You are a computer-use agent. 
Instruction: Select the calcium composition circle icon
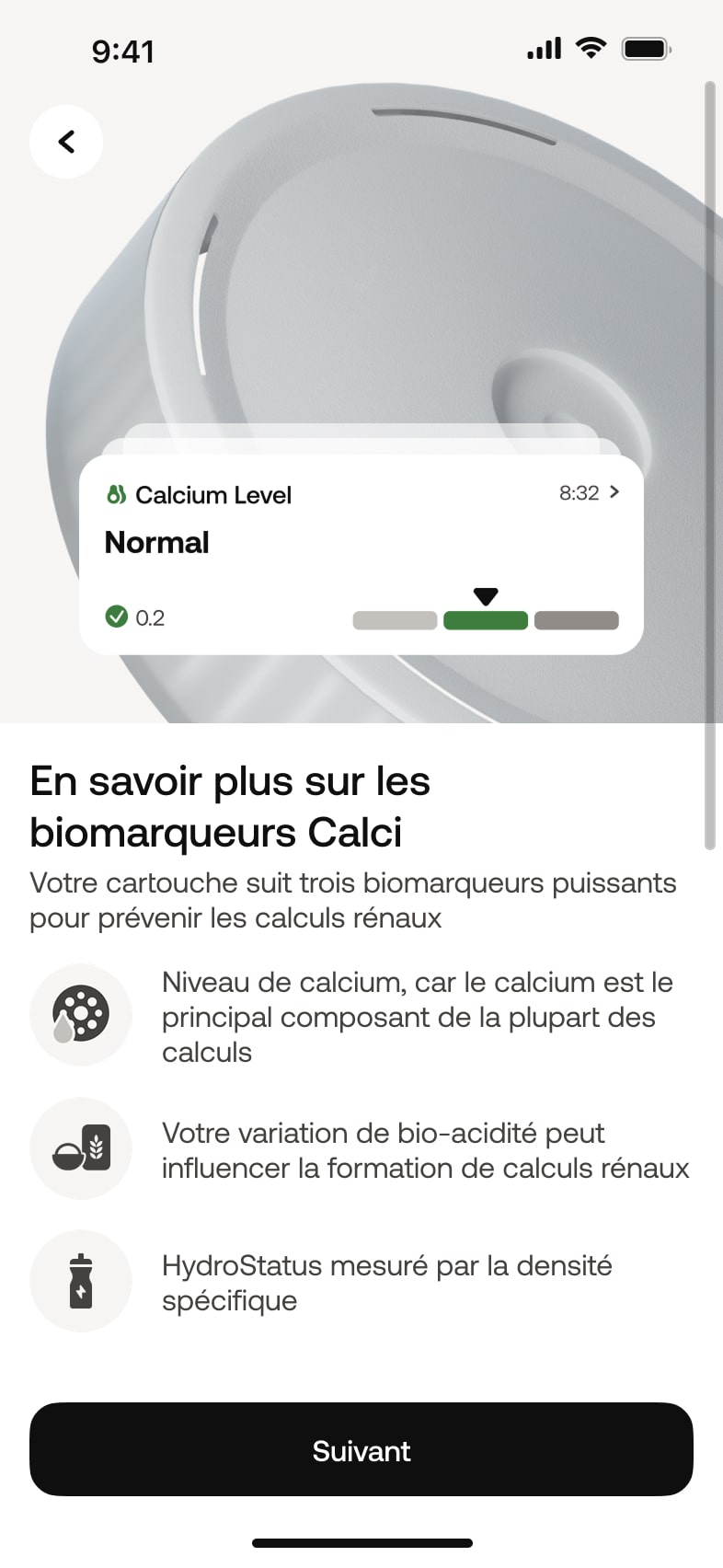coord(81,1015)
